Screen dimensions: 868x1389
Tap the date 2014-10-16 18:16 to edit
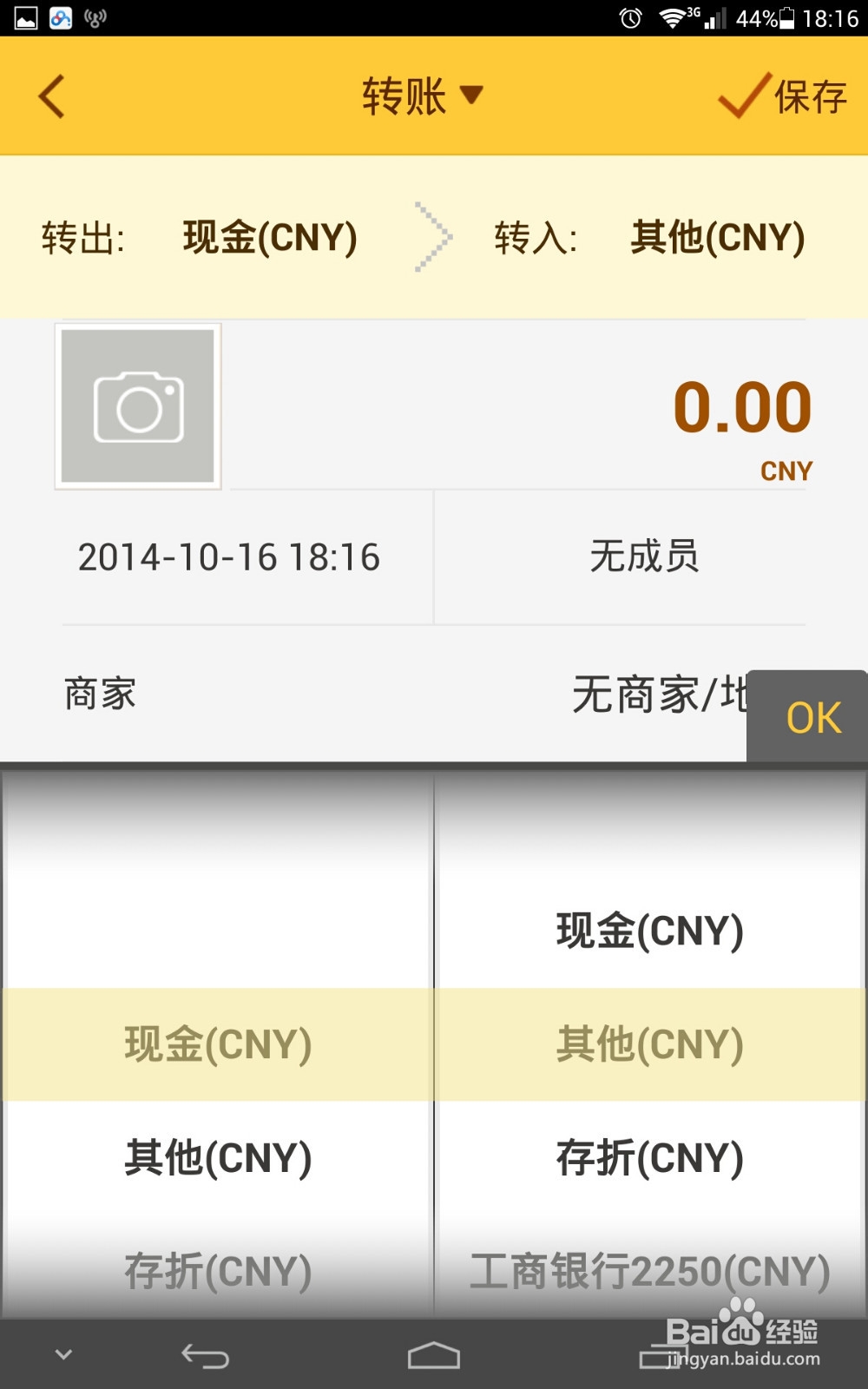coord(228,559)
